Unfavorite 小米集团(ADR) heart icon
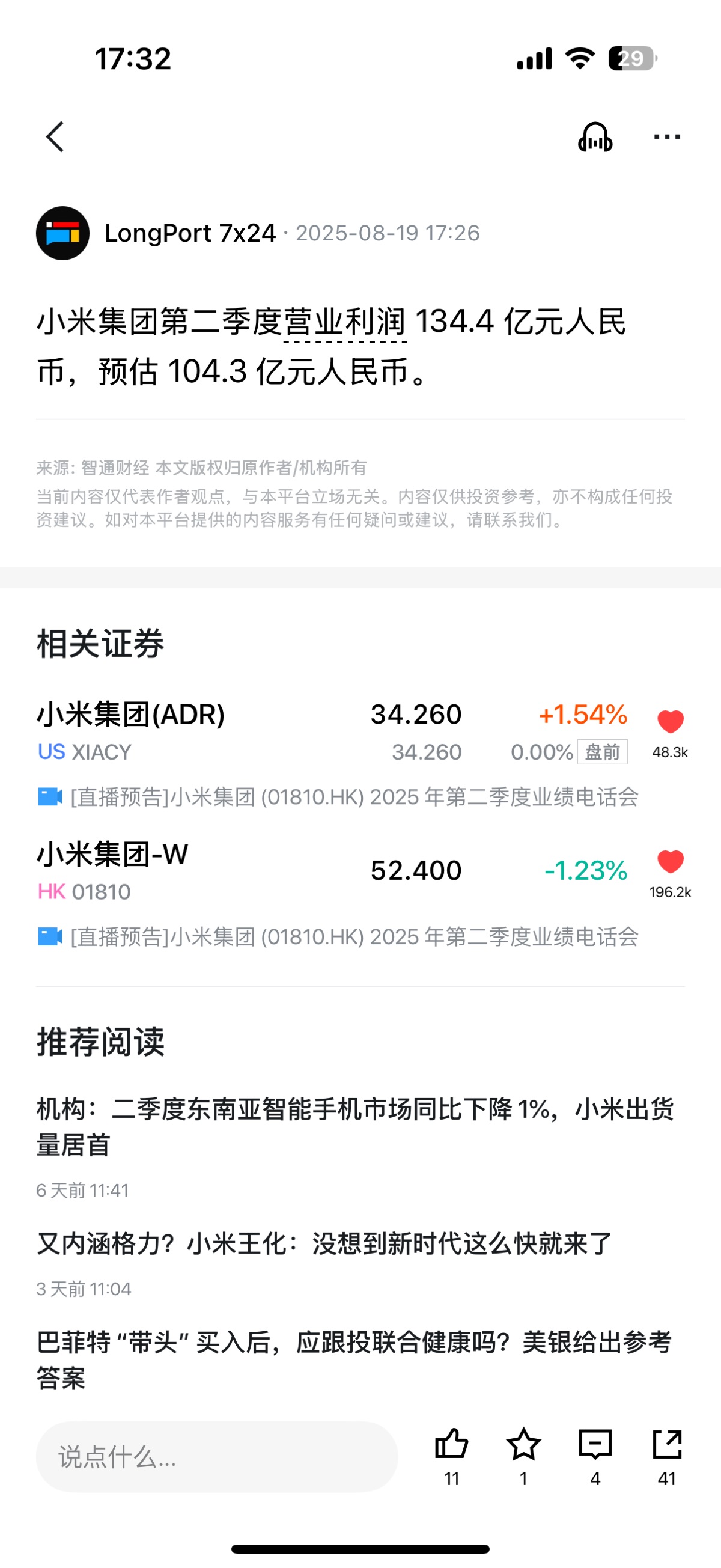This screenshot has height=1568, width=721. (x=671, y=722)
